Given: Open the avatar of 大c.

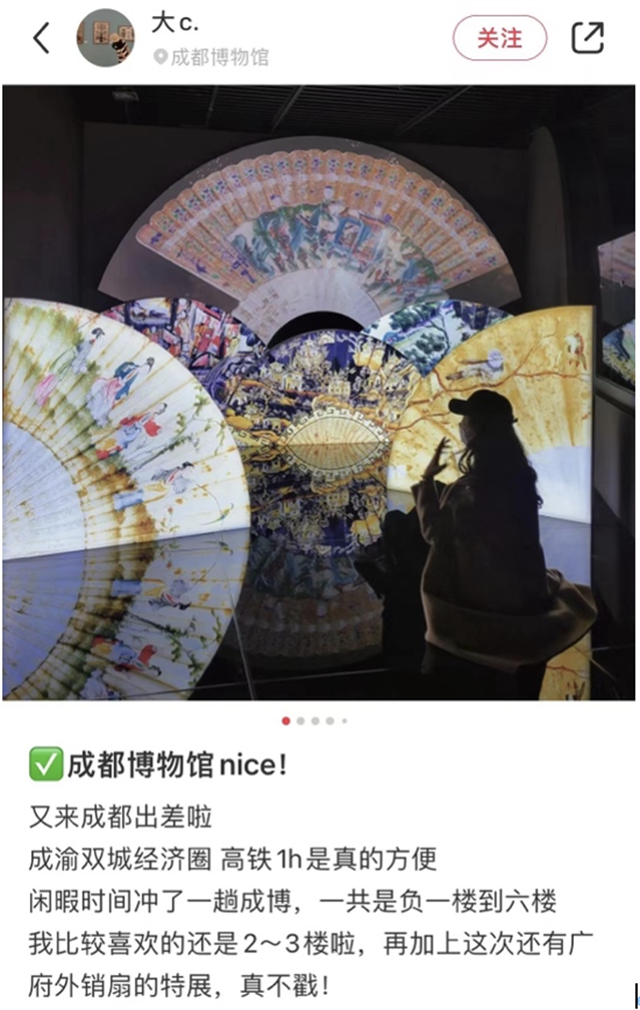Looking at the screenshot, I should pos(105,38).
